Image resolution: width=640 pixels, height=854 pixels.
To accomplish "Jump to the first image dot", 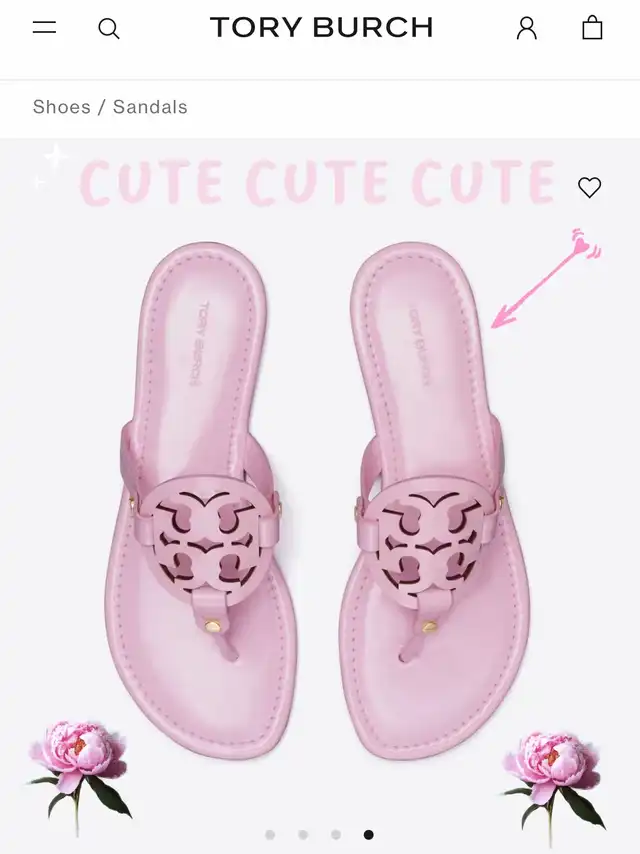I will 270,834.
